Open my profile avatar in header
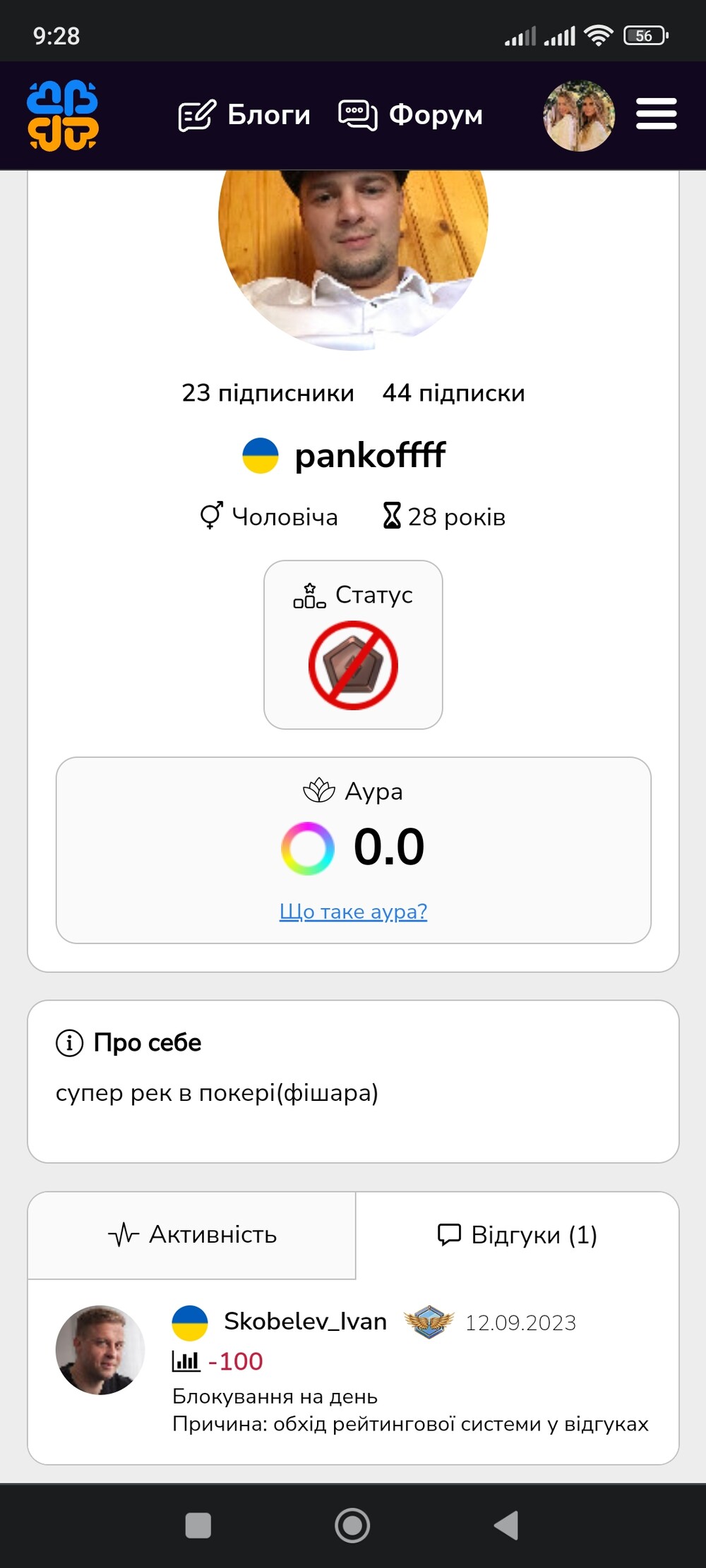This screenshot has height=1568, width=706. click(x=579, y=116)
